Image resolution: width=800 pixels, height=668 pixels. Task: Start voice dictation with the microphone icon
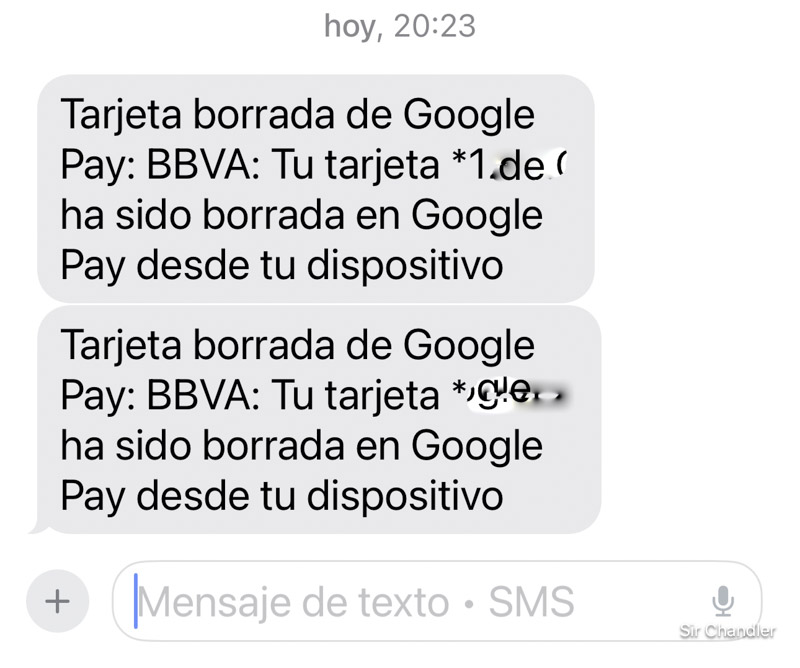click(723, 601)
